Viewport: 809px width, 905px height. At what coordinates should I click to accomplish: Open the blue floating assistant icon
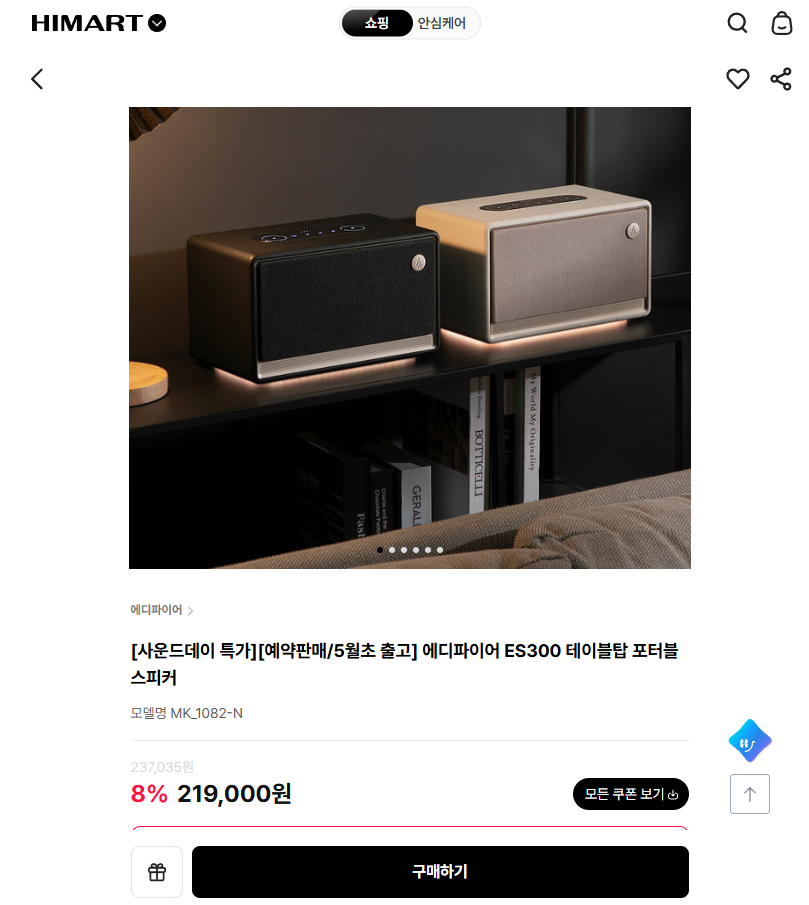pyautogui.click(x=750, y=741)
